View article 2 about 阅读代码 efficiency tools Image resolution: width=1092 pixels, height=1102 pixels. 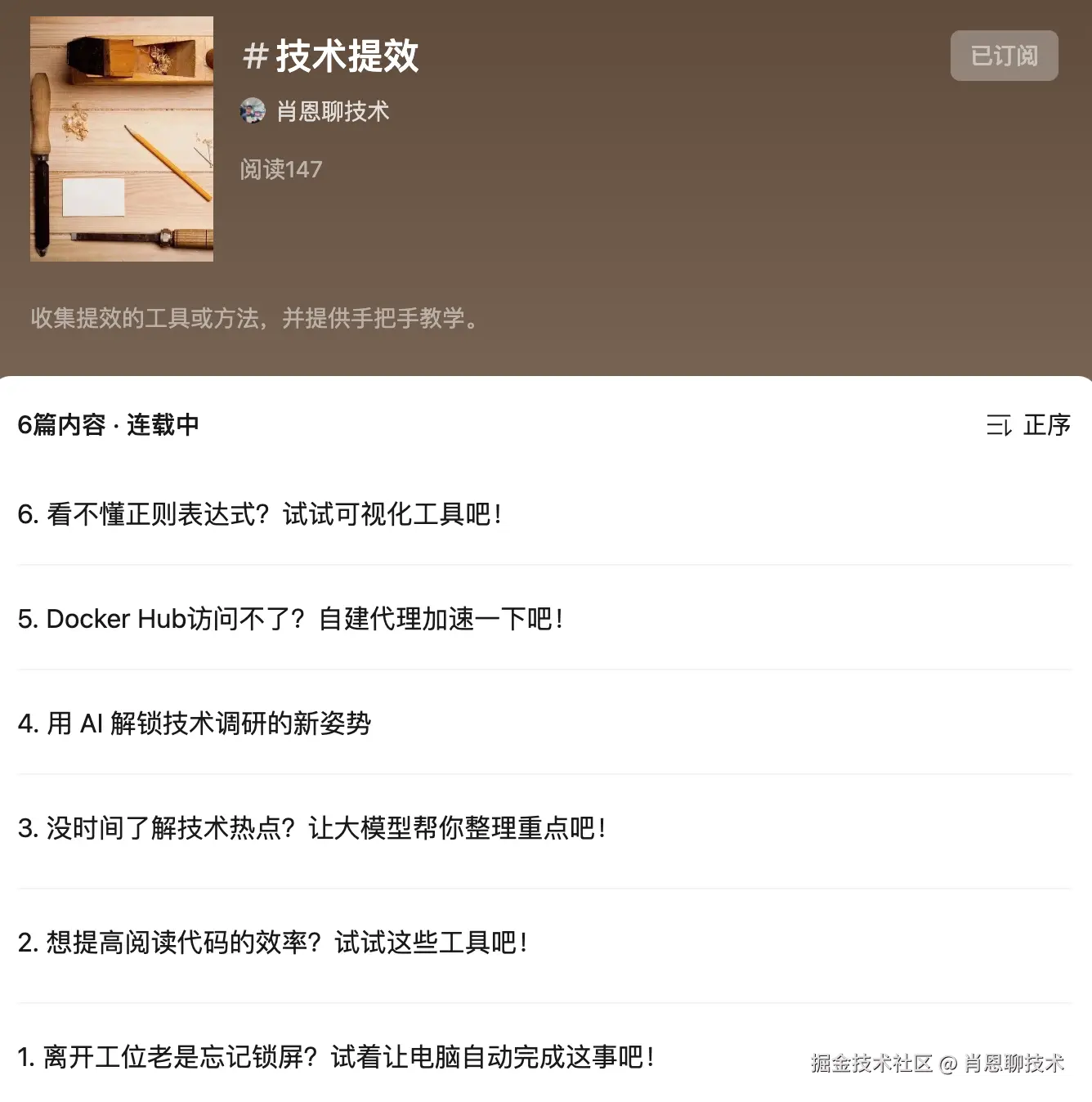(x=272, y=943)
